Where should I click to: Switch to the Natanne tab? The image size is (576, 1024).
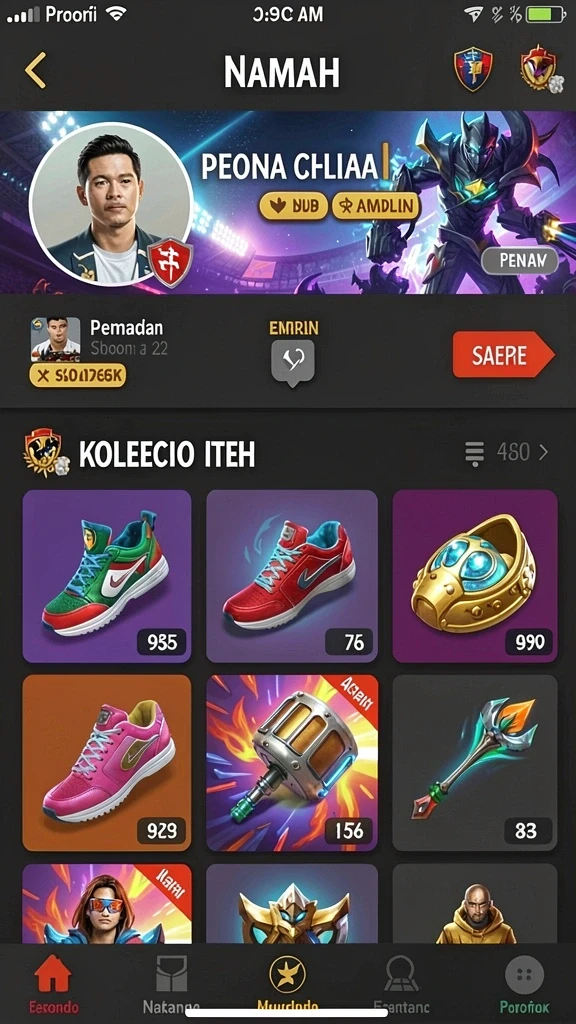[172, 983]
